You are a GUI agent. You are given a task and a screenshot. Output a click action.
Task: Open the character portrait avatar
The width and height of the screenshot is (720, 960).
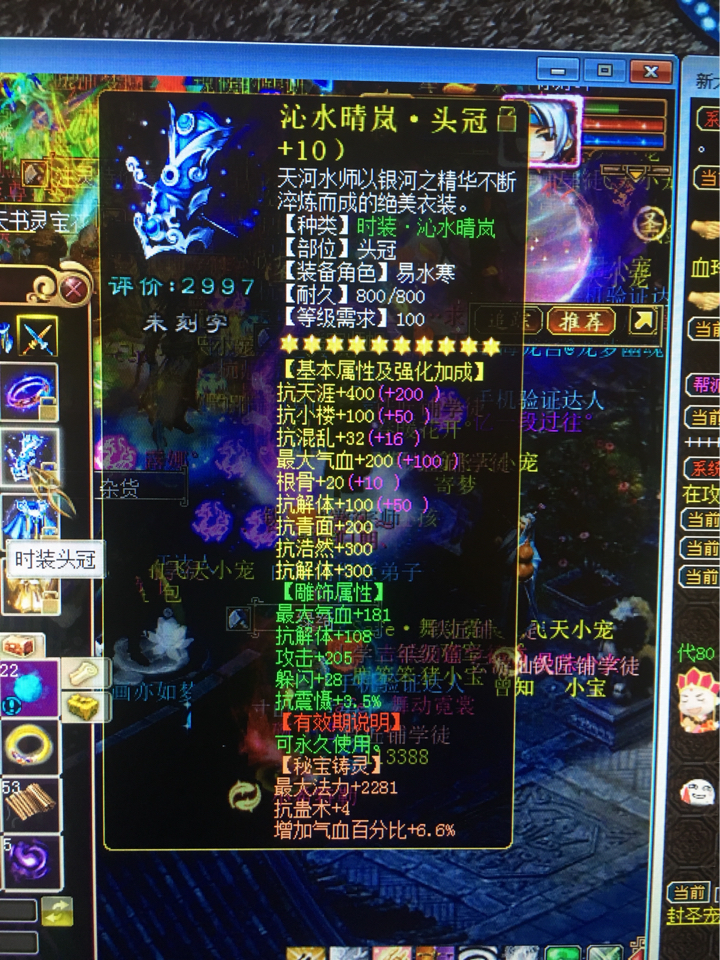click(551, 132)
